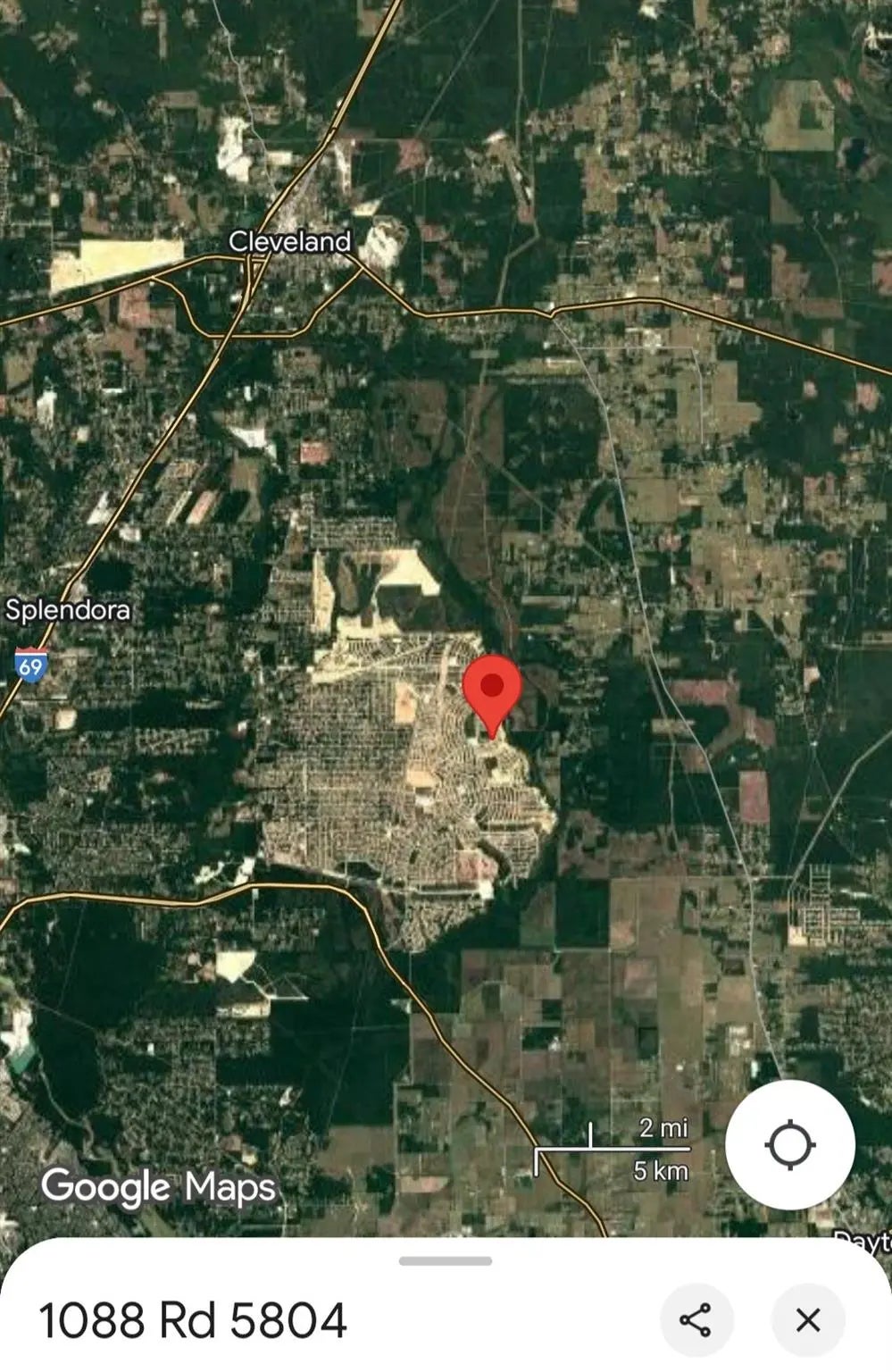Expand the bottom sheet using its handle
The image size is (892, 1372).
tap(446, 1261)
